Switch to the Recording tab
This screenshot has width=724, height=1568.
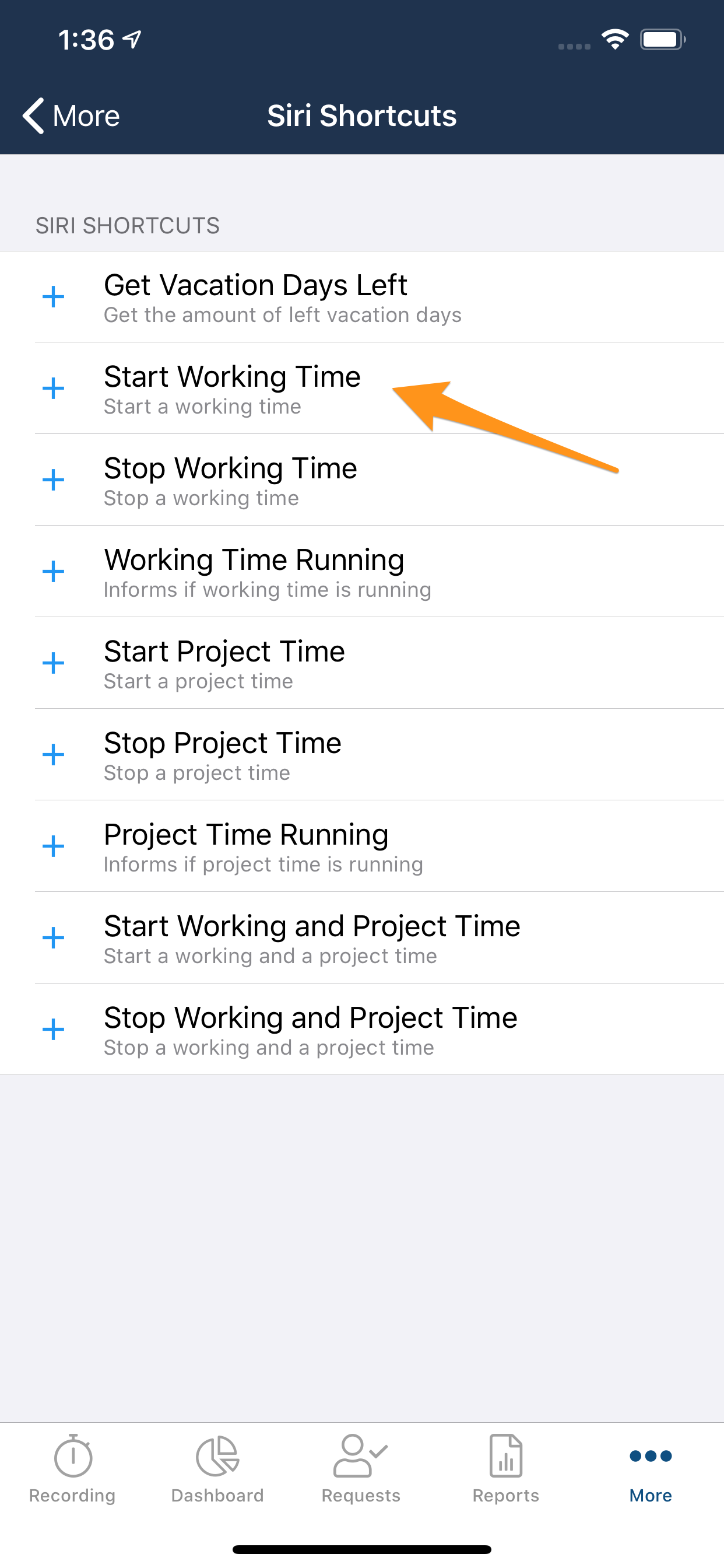coord(72,1469)
